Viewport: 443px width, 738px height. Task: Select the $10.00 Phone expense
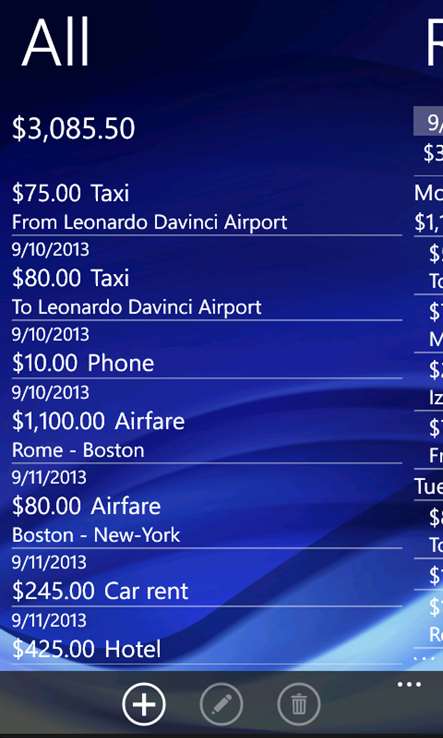207,350
